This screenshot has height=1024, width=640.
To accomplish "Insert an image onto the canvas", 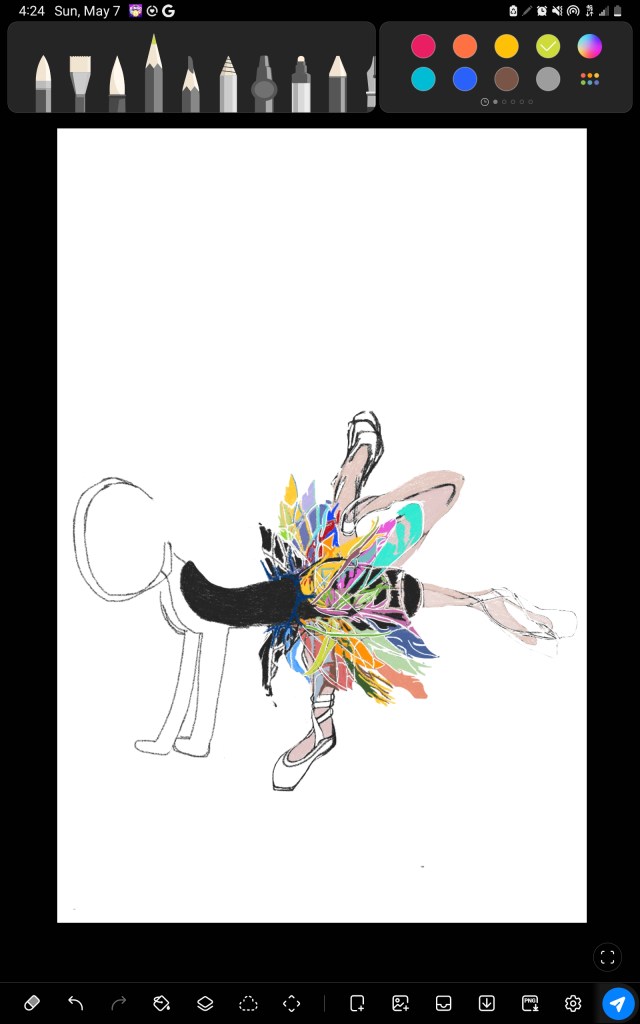I will point(400,1002).
